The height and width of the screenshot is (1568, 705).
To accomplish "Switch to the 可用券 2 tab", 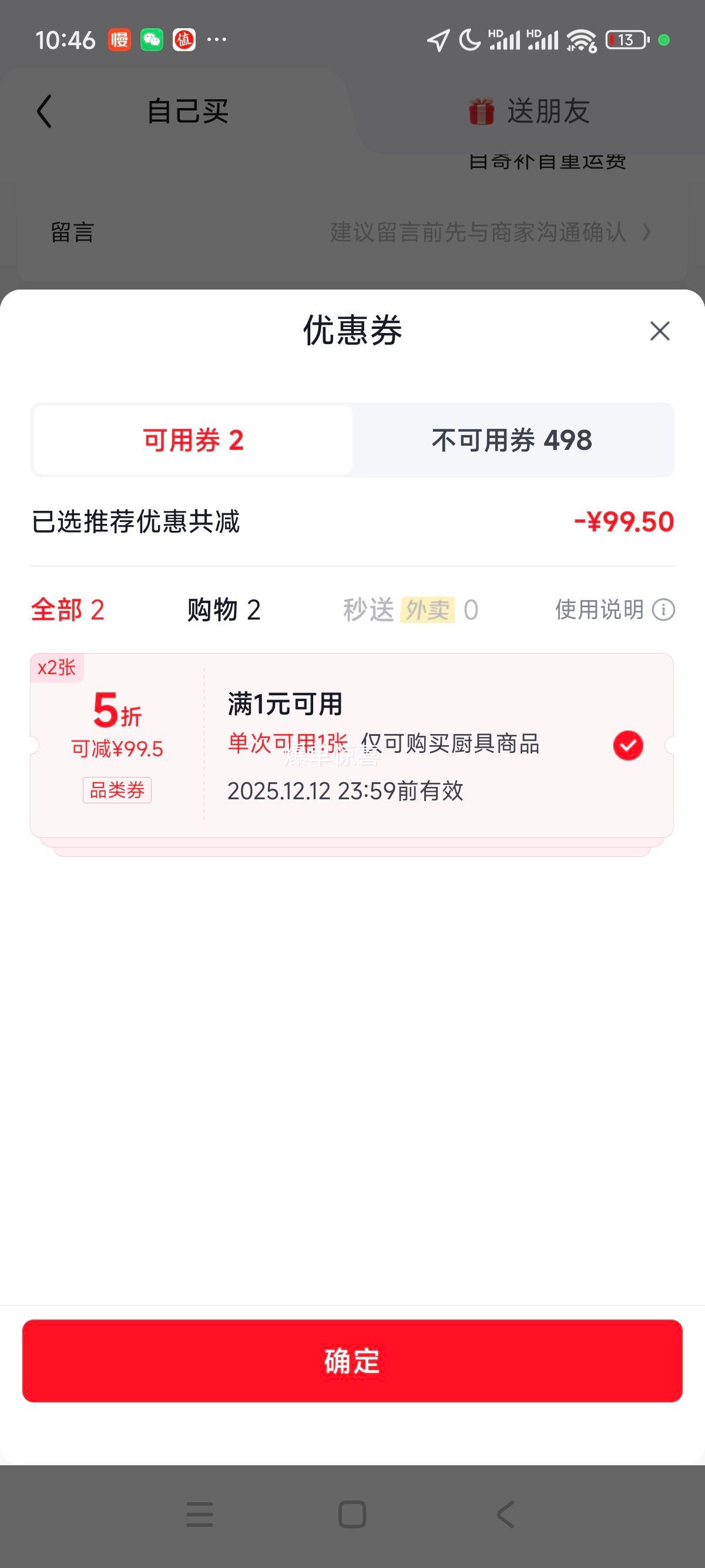I will click(193, 440).
